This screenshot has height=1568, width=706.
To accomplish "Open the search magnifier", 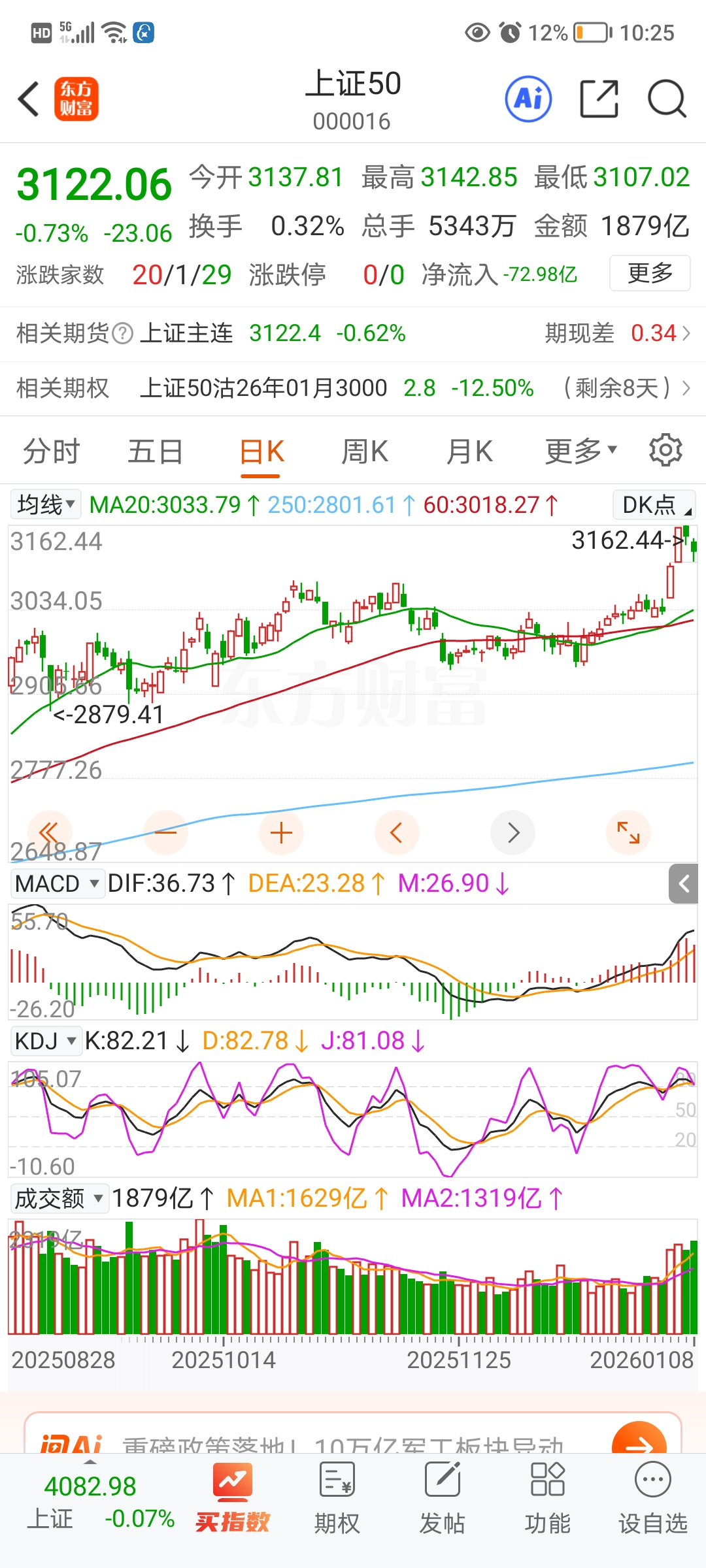I will (x=666, y=99).
